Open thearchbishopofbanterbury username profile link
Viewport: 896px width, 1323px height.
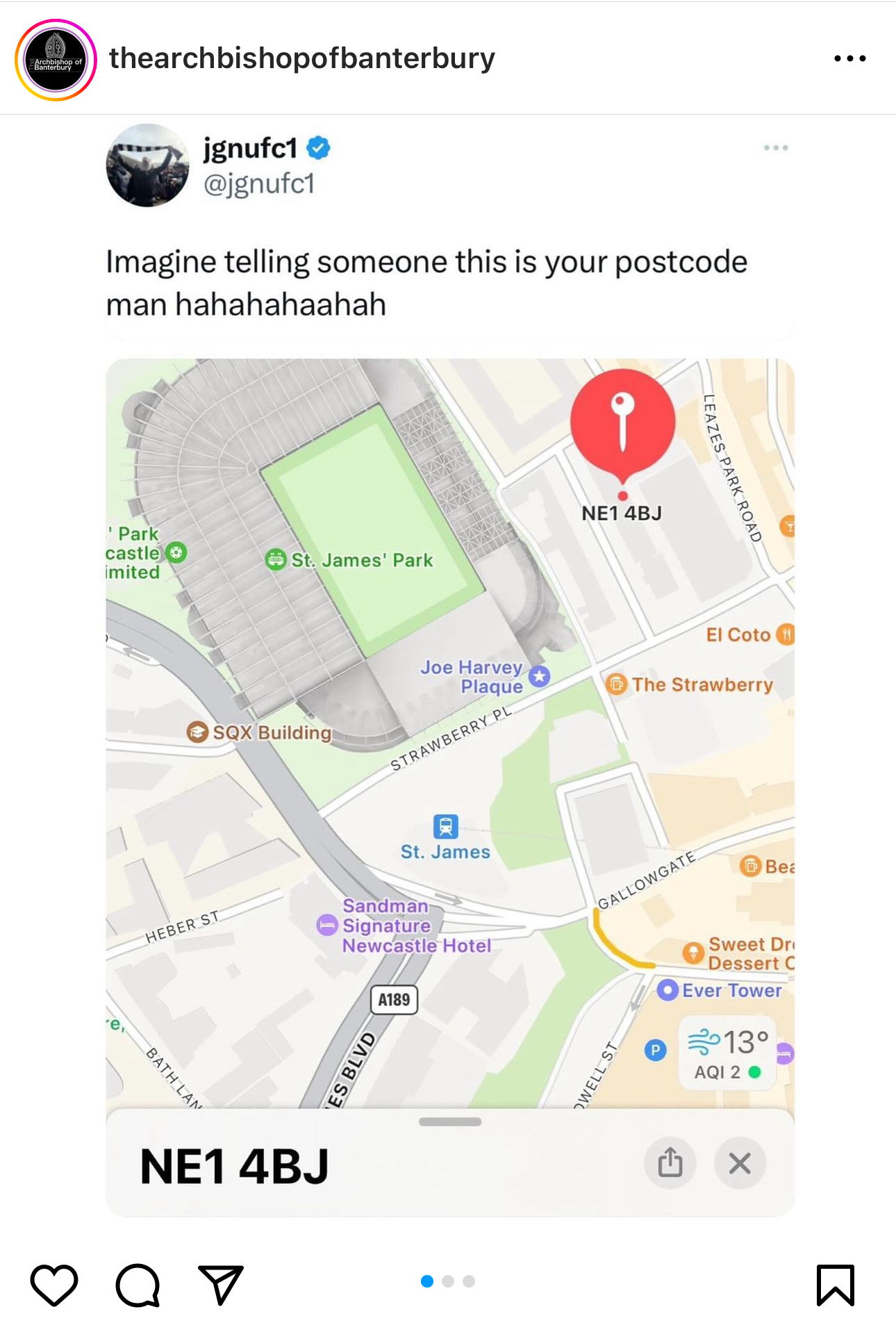pyautogui.click(x=301, y=58)
